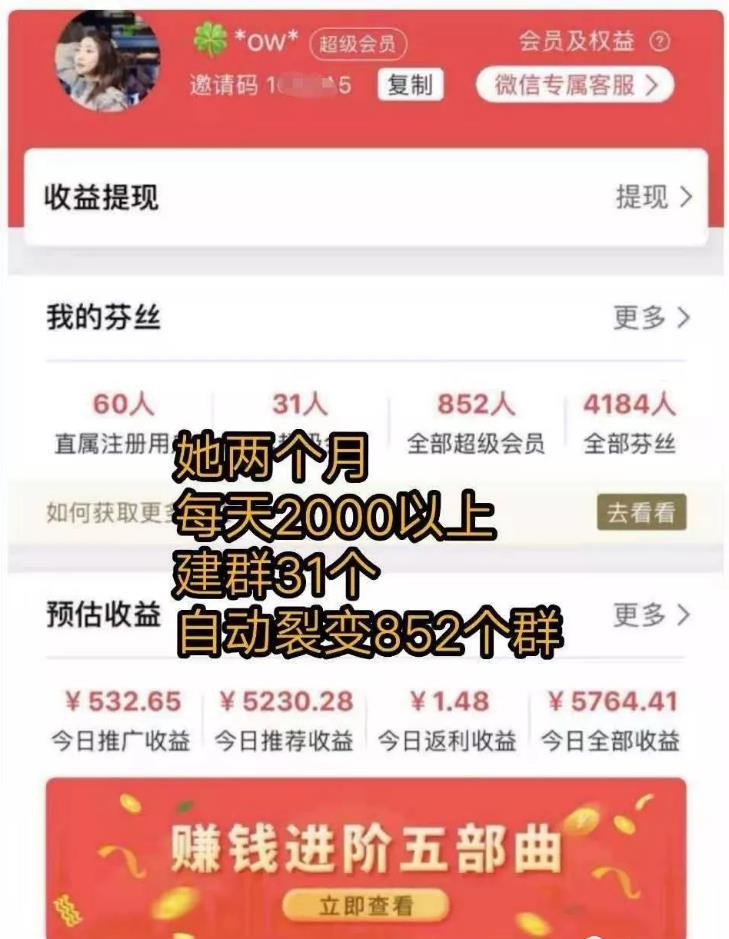Open WeChat exclusive customer service
Viewport: 729px width, 939px height.
575,85
